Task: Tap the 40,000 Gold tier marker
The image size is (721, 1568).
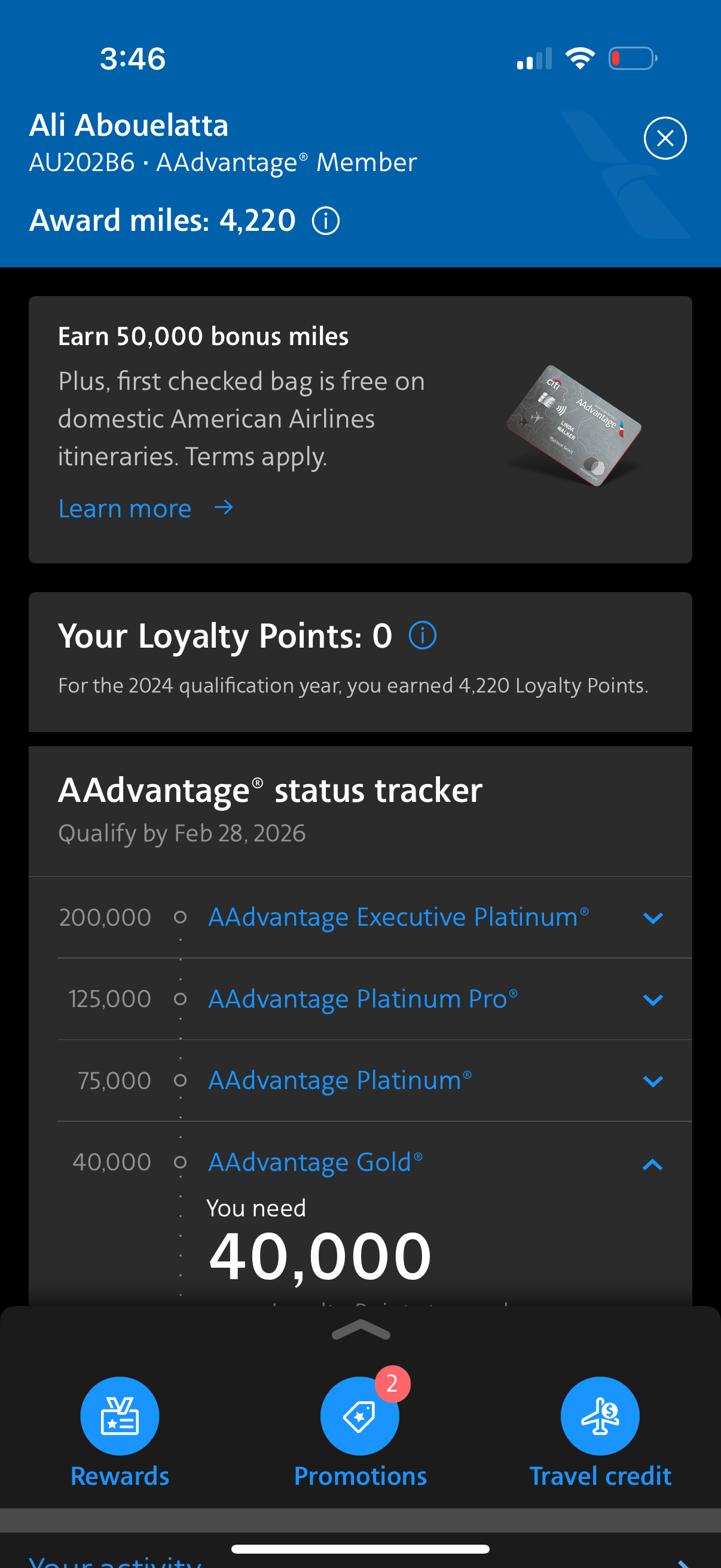Action: (179, 1161)
